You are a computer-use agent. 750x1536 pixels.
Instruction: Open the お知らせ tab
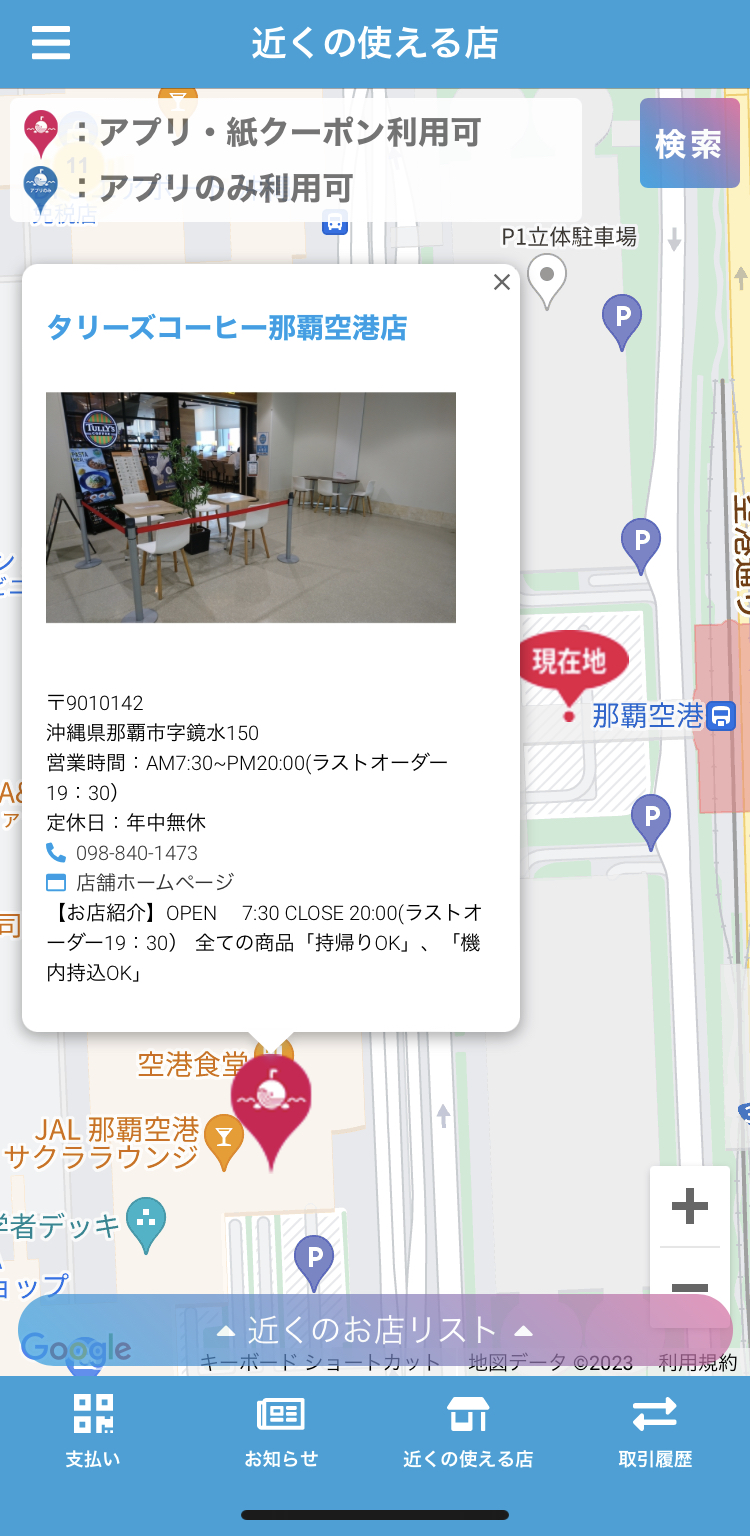pos(281,1431)
